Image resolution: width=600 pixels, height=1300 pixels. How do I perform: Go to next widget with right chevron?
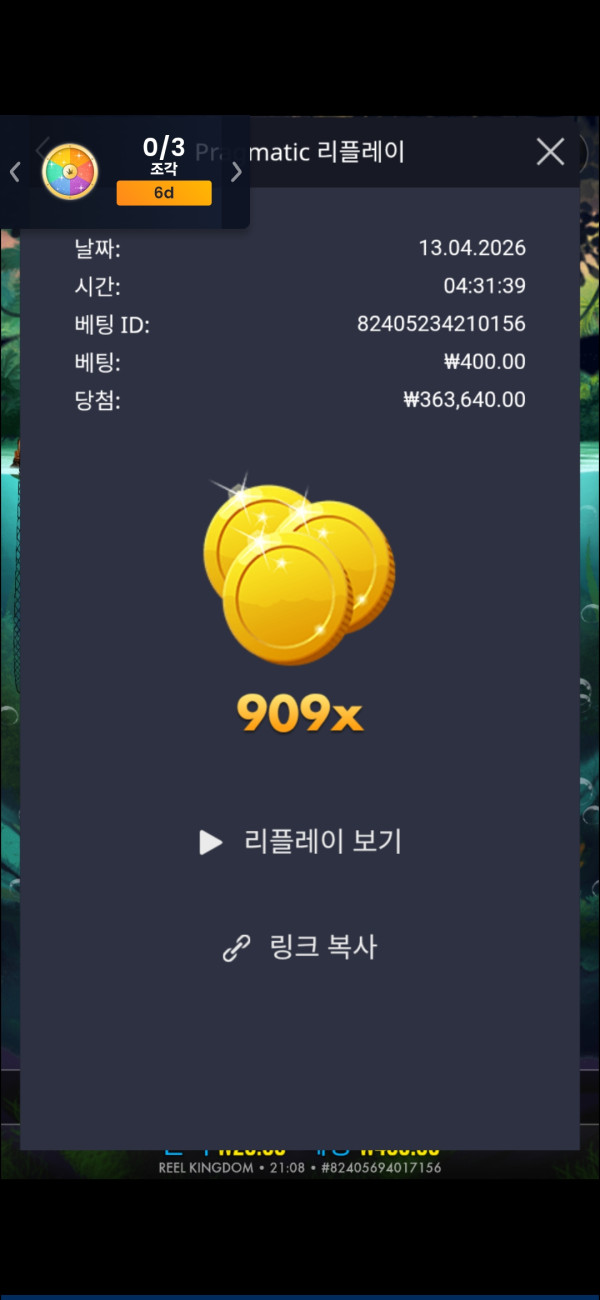(x=236, y=172)
